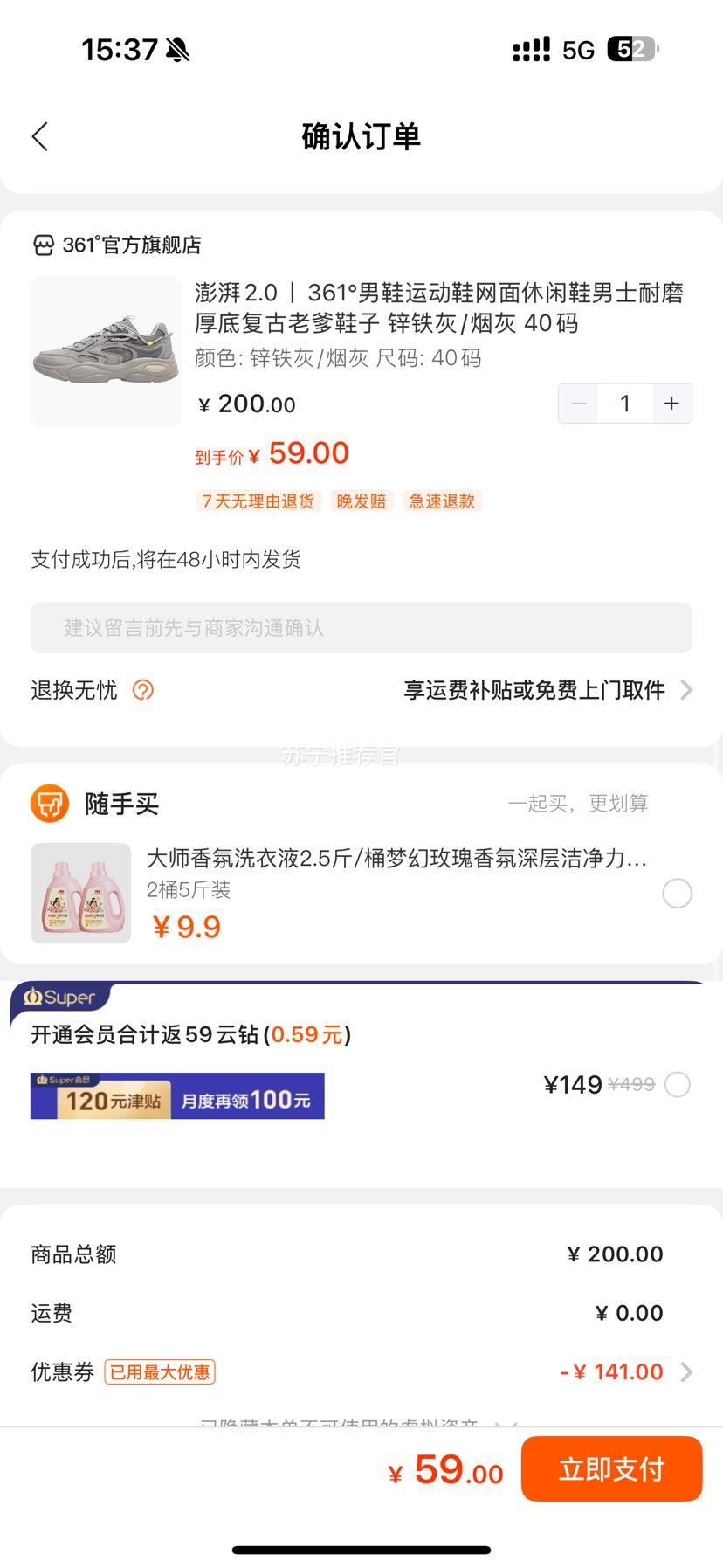Tap the message-to-seller note field
723x1568 pixels.
click(x=361, y=627)
